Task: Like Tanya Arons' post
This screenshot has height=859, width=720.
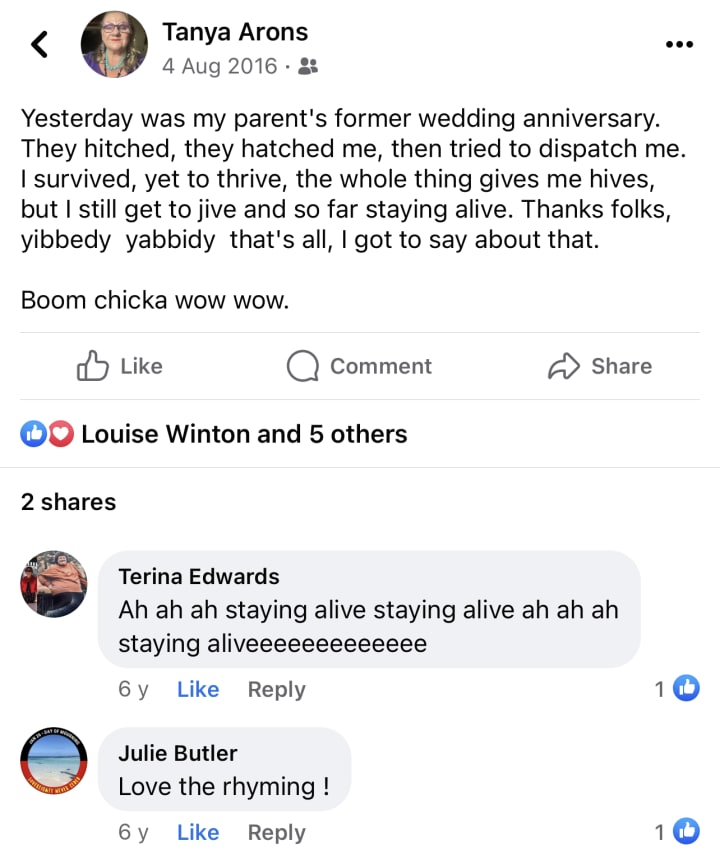Action: (120, 366)
